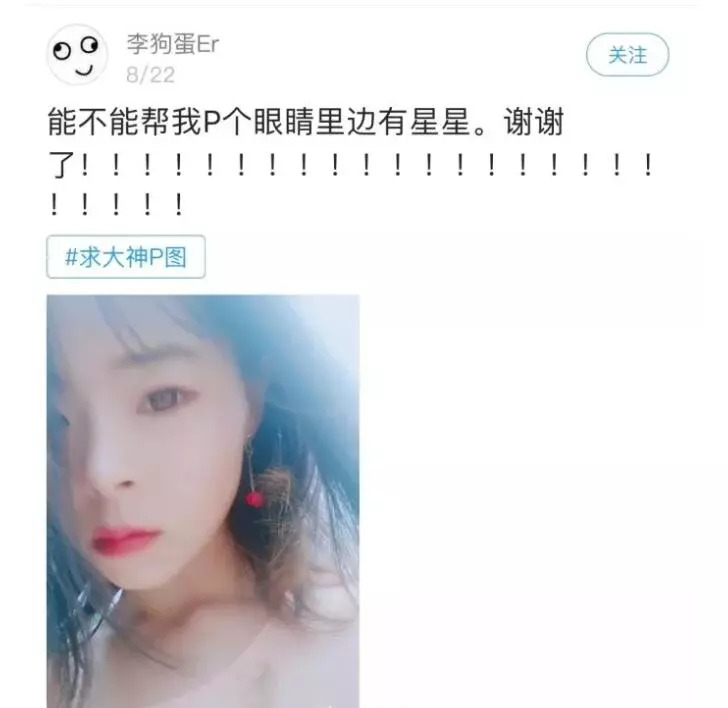The width and height of the screenshot is (728, 708).
Task: View the attached photo full size
Action: click(203, 500)
